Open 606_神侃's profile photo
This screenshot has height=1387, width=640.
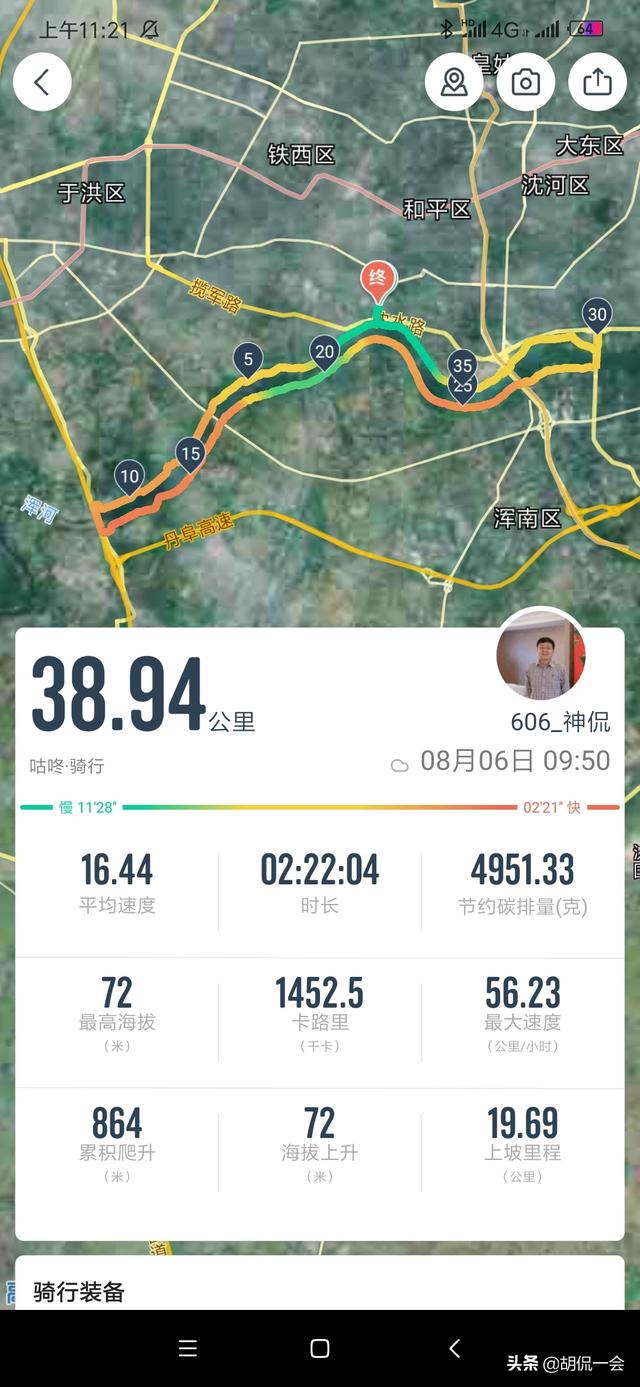click(541, 657)
